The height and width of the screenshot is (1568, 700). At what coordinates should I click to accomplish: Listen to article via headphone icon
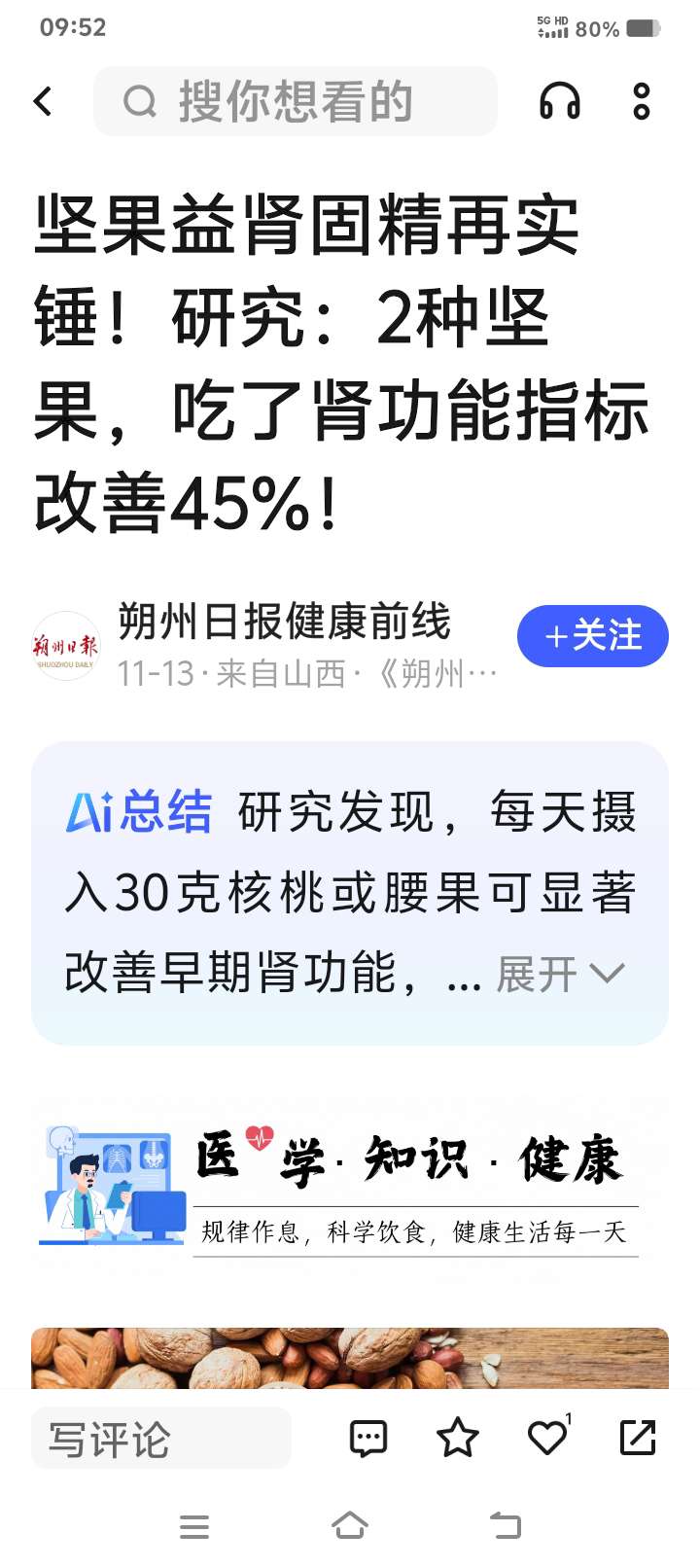point(560,101)
